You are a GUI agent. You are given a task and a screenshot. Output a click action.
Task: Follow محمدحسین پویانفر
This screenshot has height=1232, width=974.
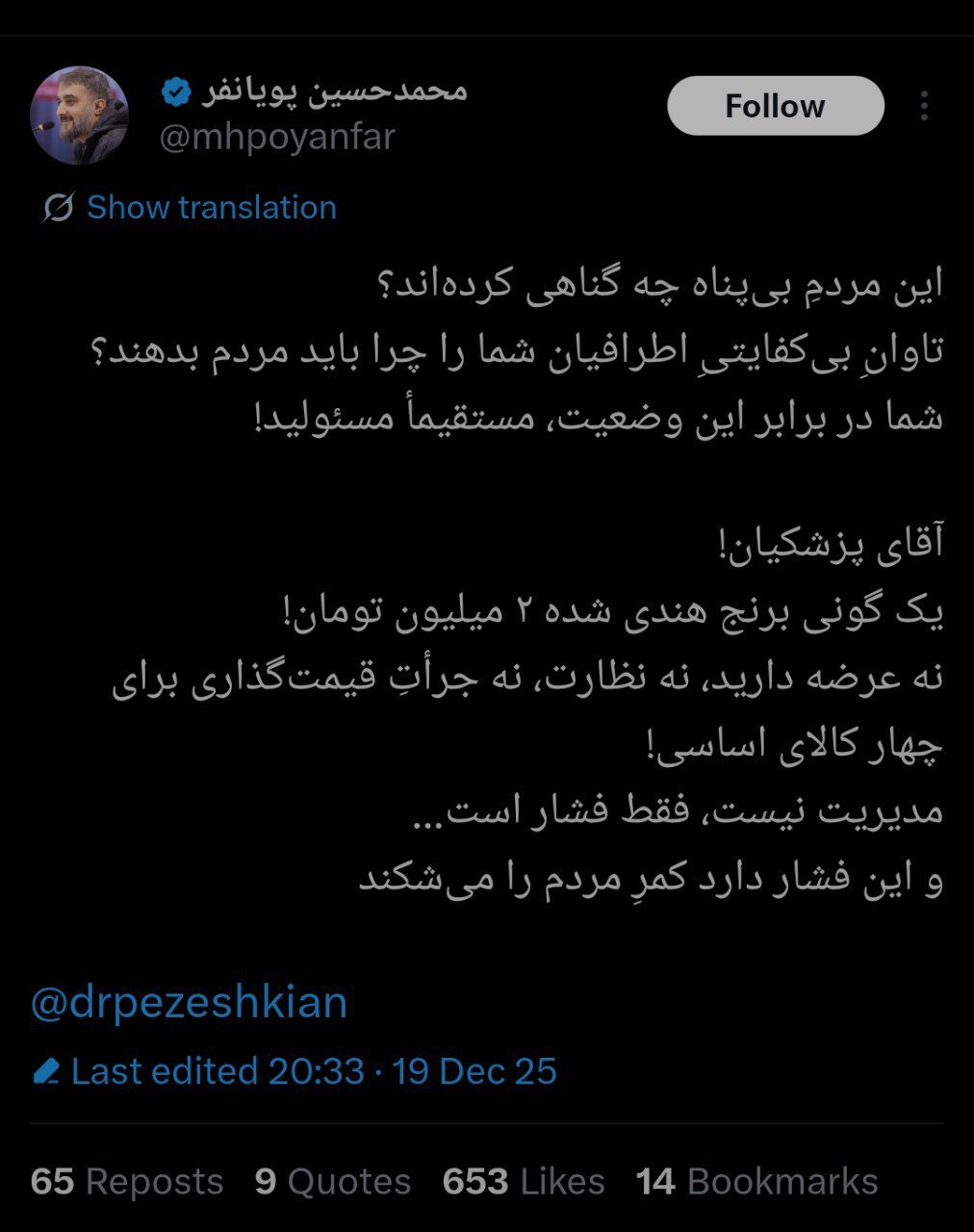775,106
